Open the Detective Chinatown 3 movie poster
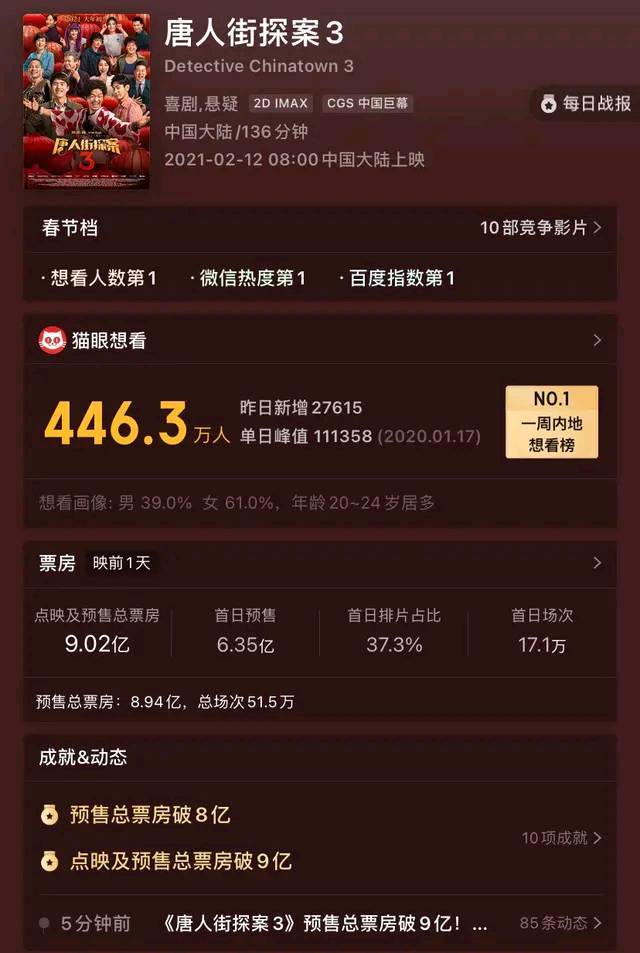 (x=86, y=101)
